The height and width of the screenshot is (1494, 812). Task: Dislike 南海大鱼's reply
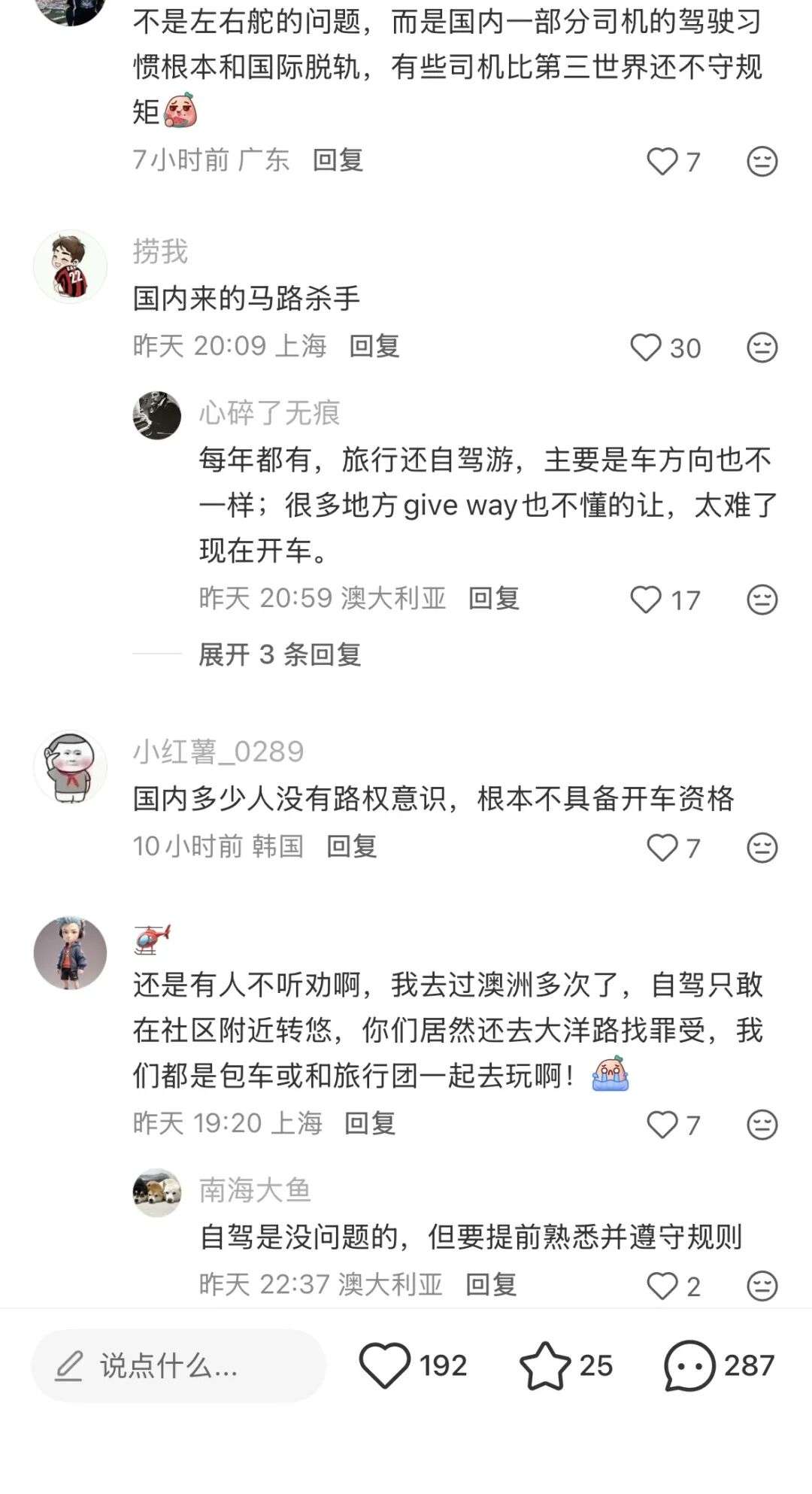pos(762,1286)
